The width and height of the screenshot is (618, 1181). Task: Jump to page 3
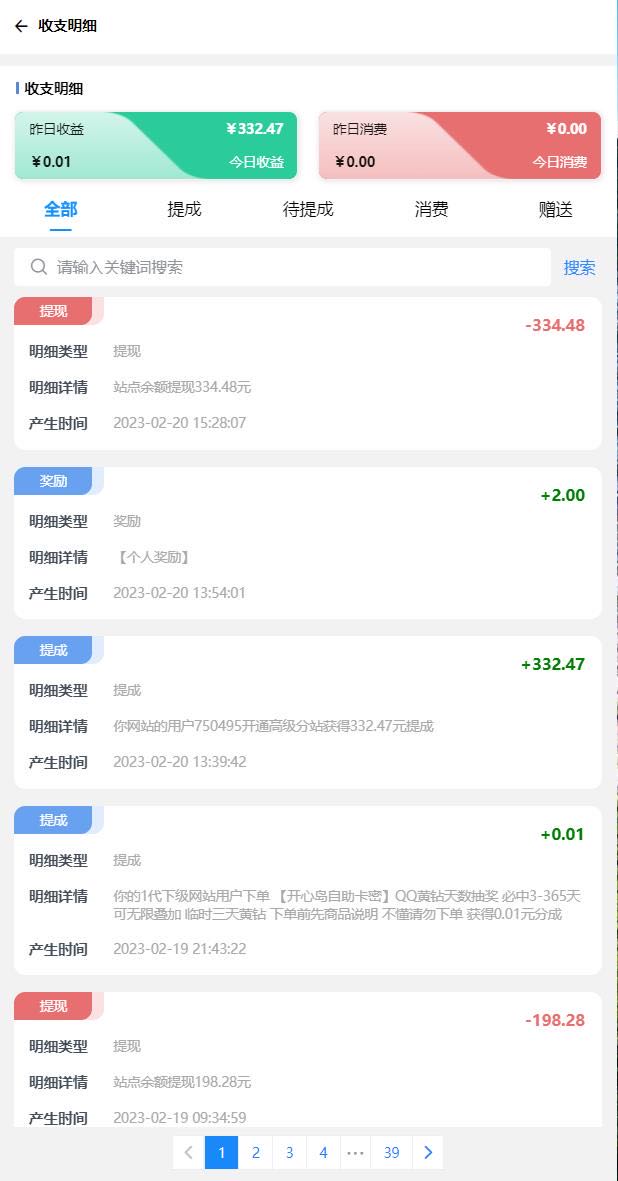(x=289, y=1153)
